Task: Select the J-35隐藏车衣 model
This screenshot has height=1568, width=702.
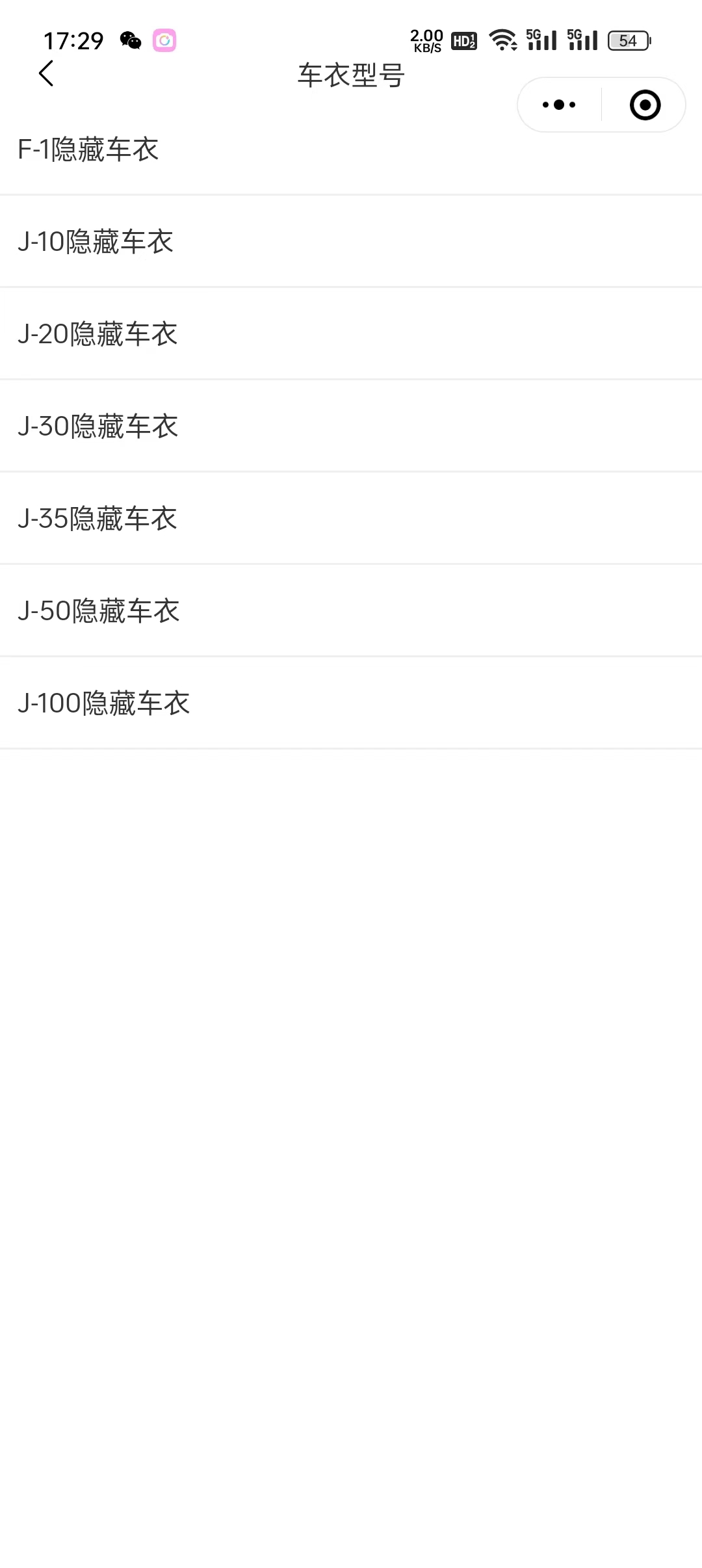Action: [x=97, y=519]
